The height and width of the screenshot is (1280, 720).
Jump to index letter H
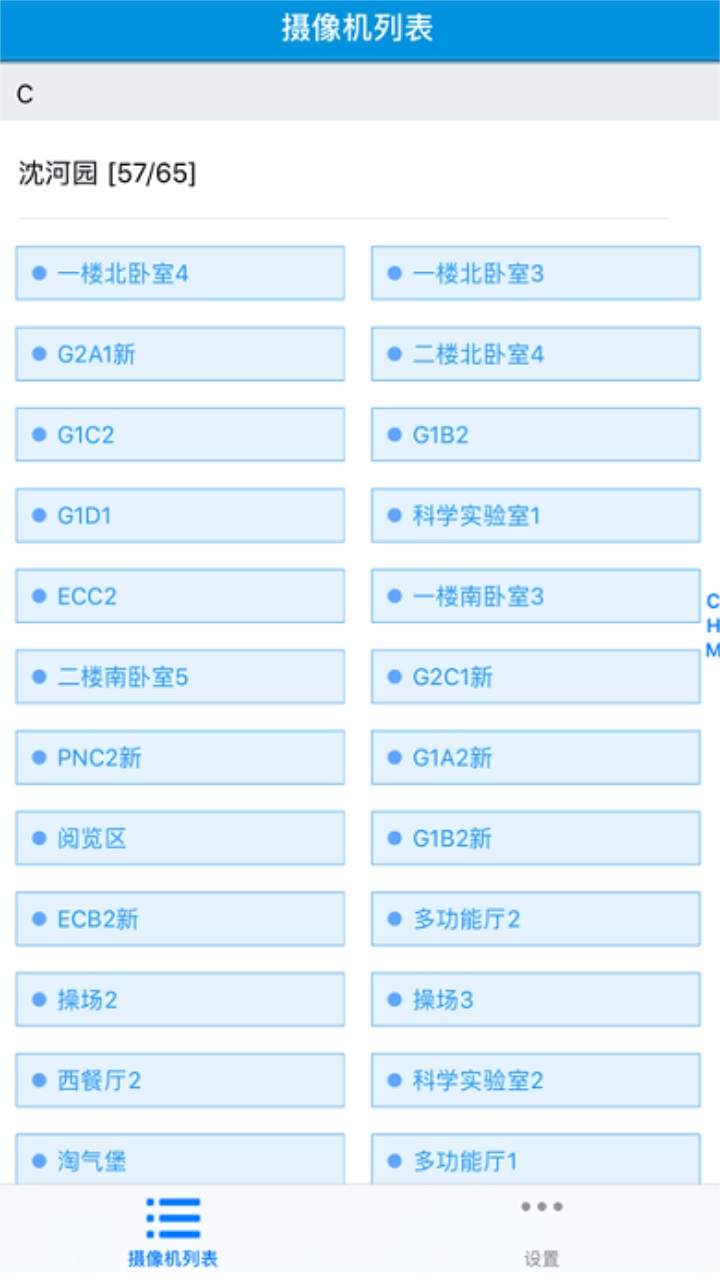coord(712,626)
